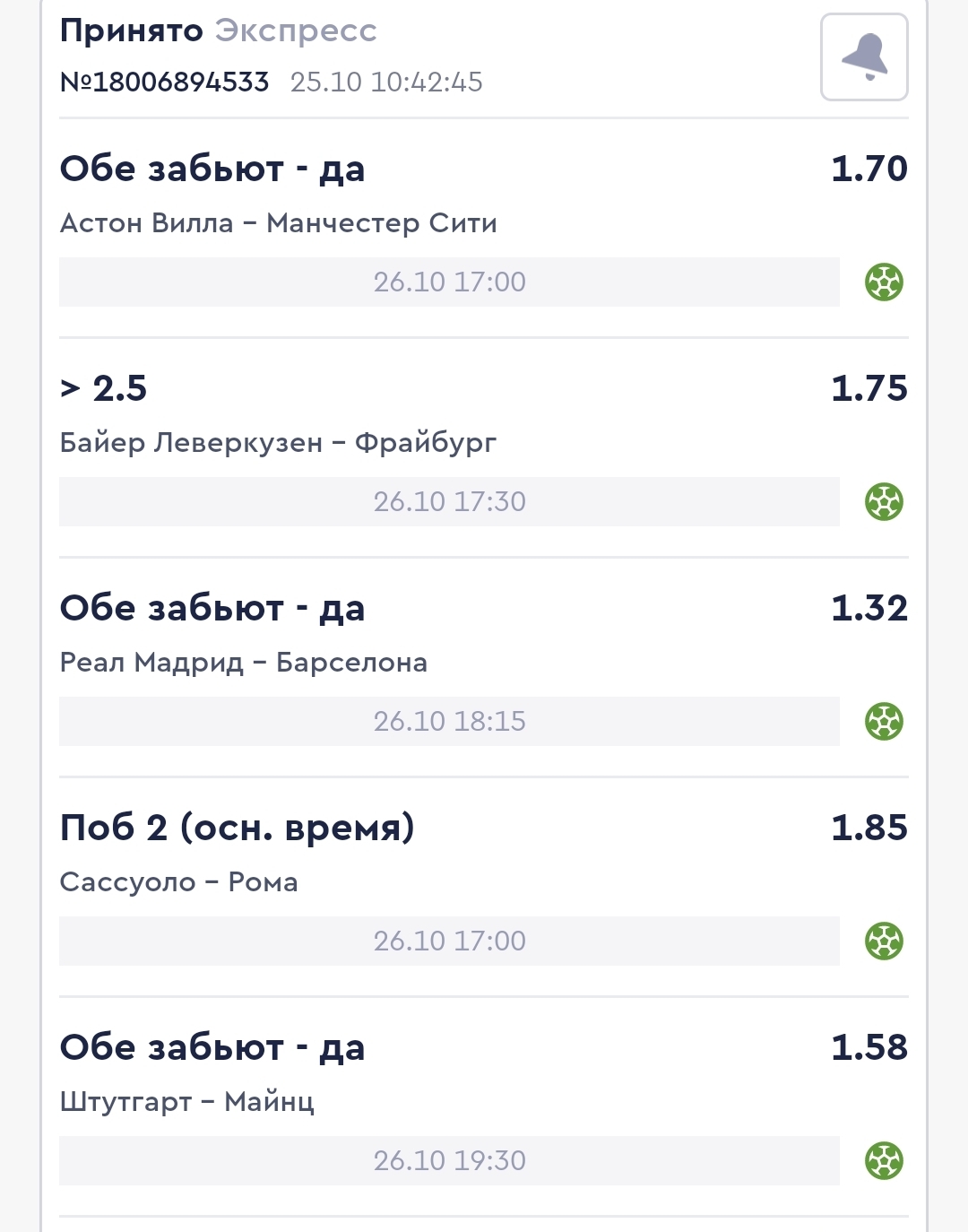Tap the notification bell for this bet
968x1232 pixels.
864,57
